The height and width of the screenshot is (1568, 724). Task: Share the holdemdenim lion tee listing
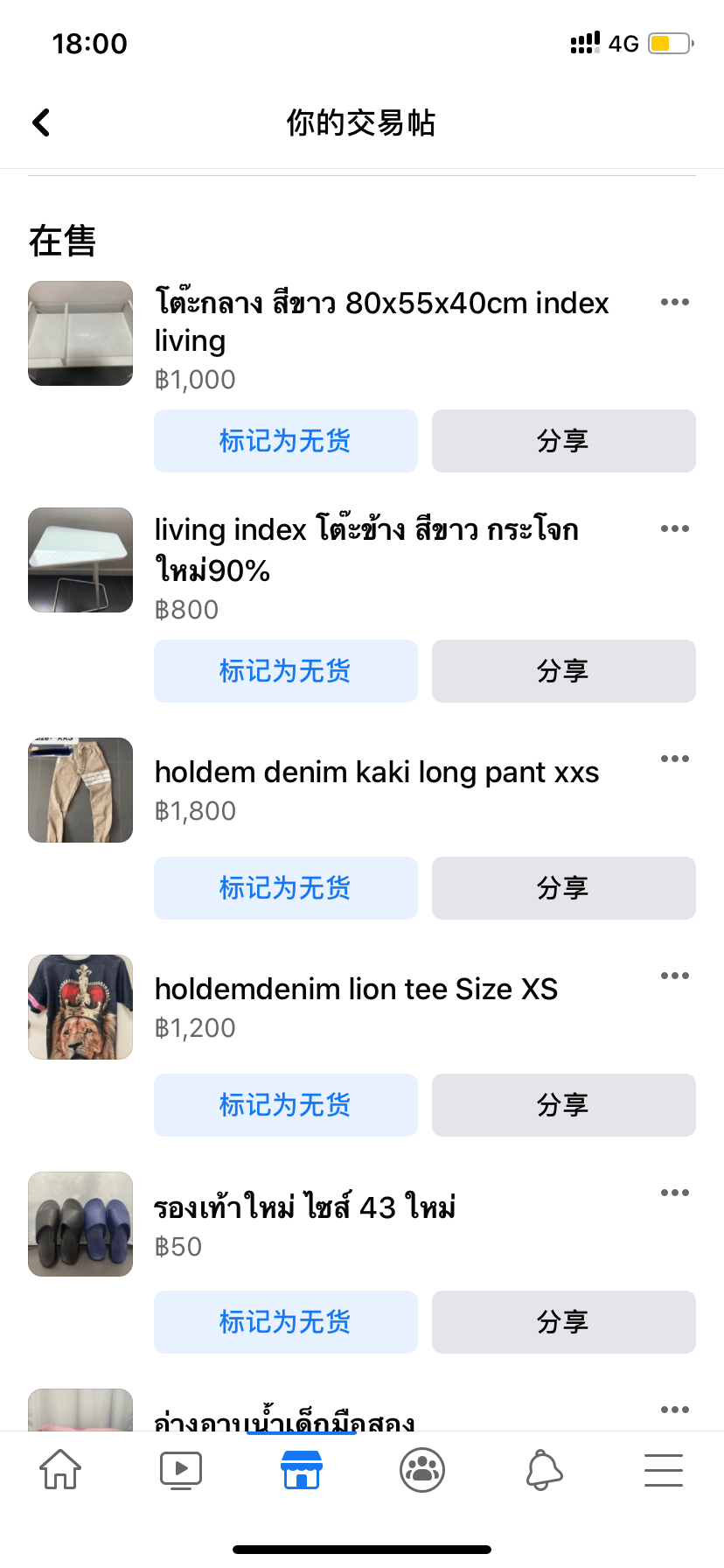click(563, 1105)
